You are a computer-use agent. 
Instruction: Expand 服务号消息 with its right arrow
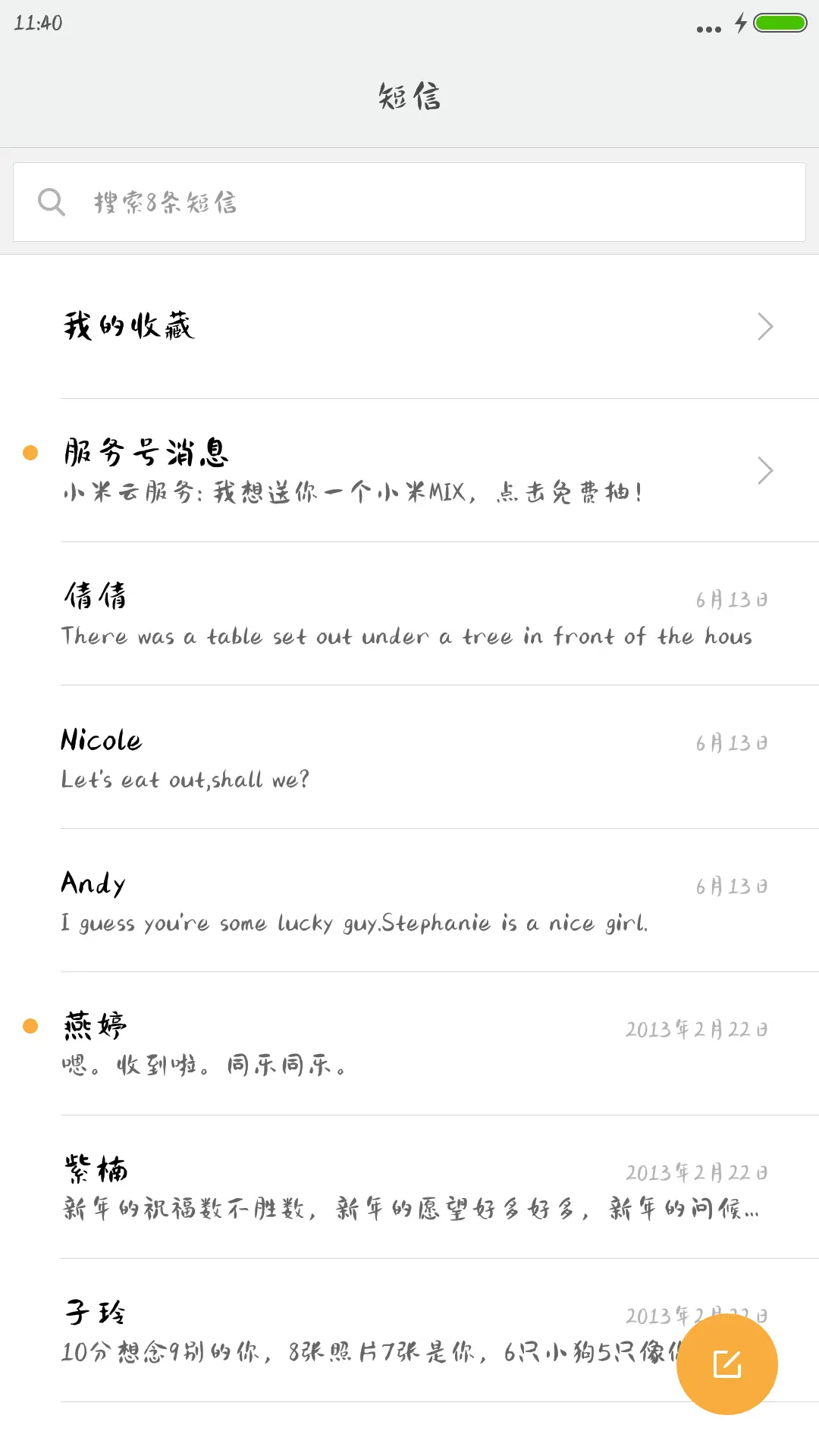tap(764, 470)
